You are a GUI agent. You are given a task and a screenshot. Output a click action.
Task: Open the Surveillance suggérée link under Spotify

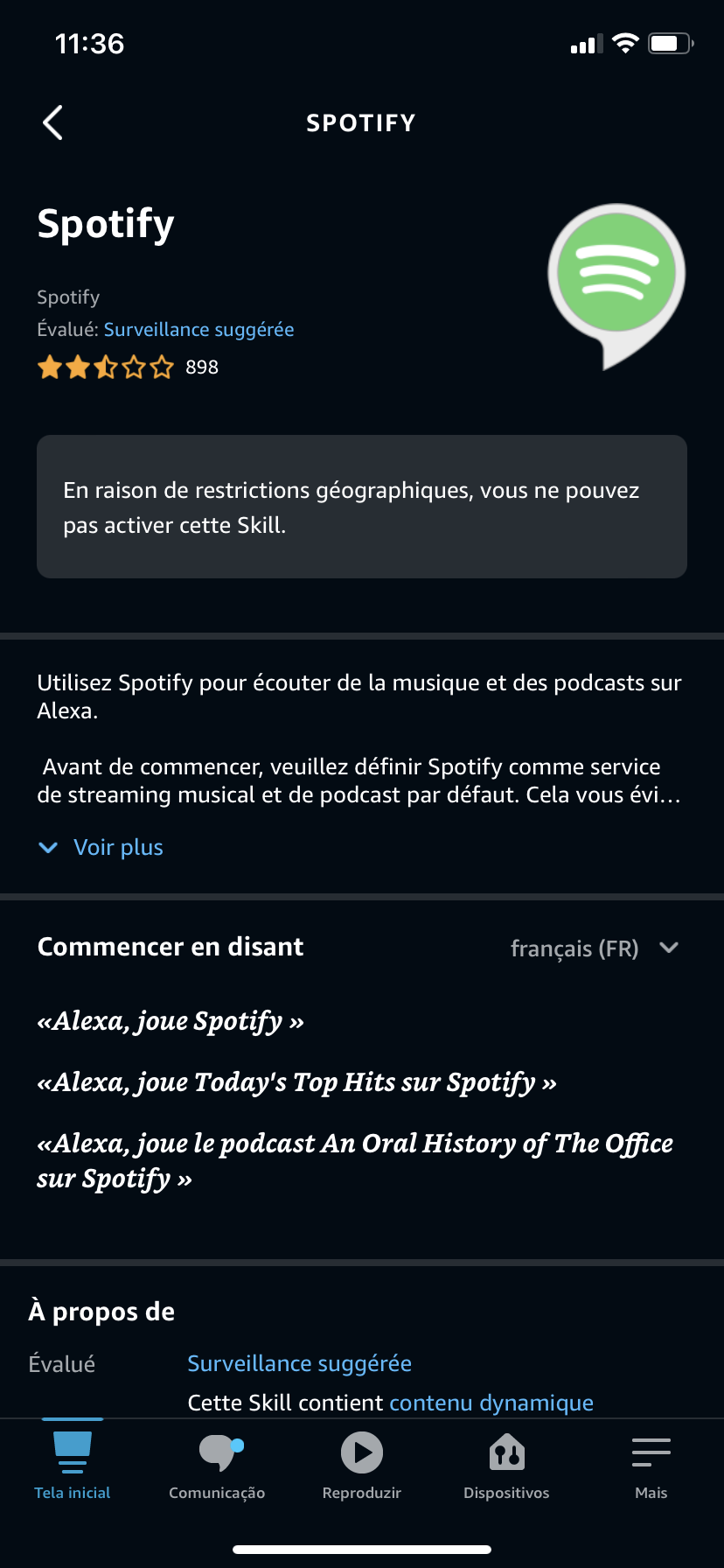[198, 330]
